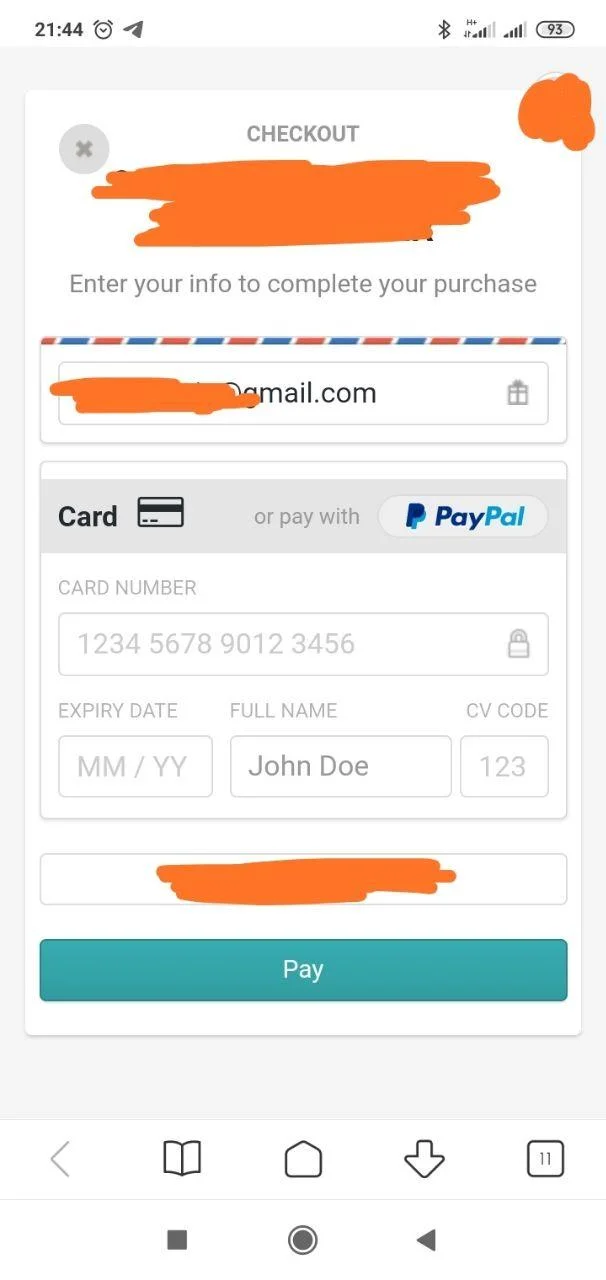The height and width of the screenshot is (1280, 606).
Task: Select Card payment method
Action: (x=121, y=516)
